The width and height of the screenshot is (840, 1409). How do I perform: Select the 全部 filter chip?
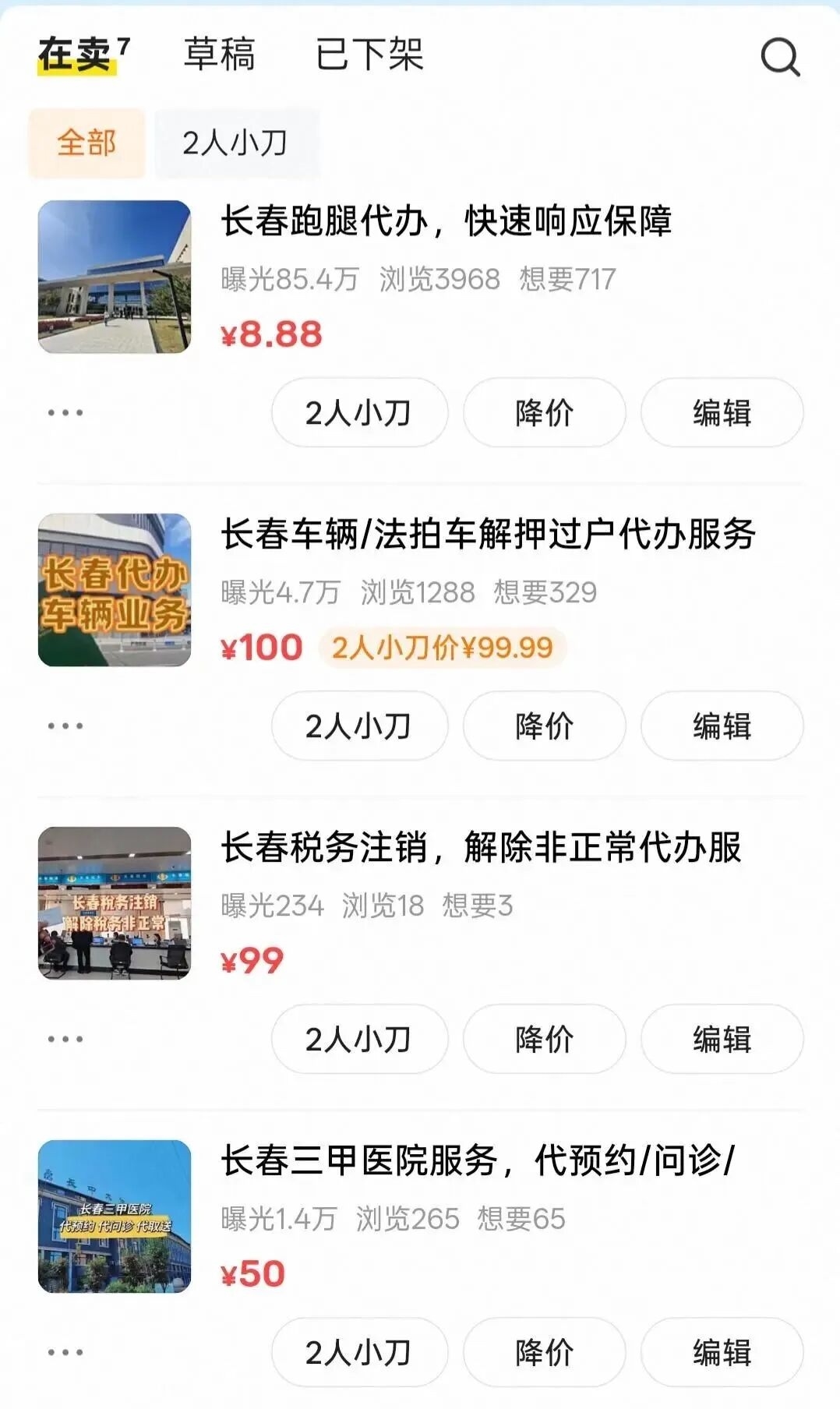(x=86, y=143)
